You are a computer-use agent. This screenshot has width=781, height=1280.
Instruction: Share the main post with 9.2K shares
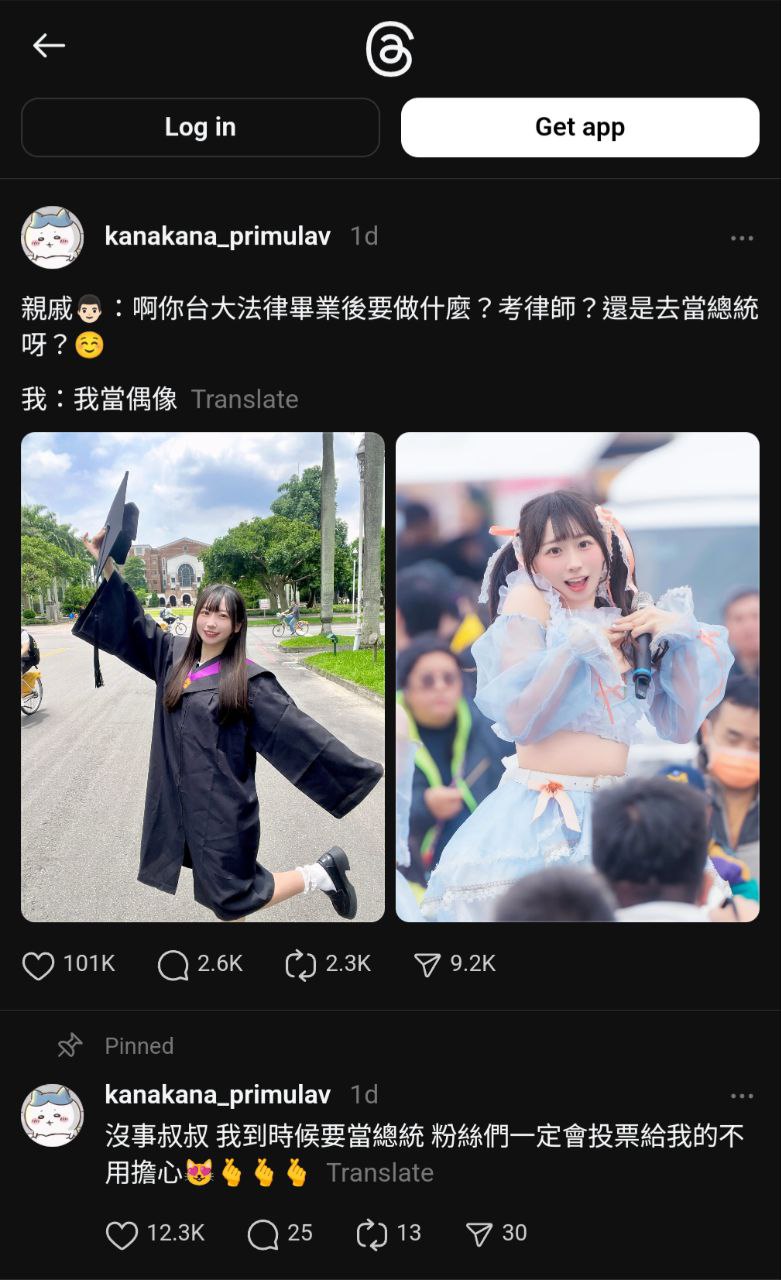[x=427, y=965]
